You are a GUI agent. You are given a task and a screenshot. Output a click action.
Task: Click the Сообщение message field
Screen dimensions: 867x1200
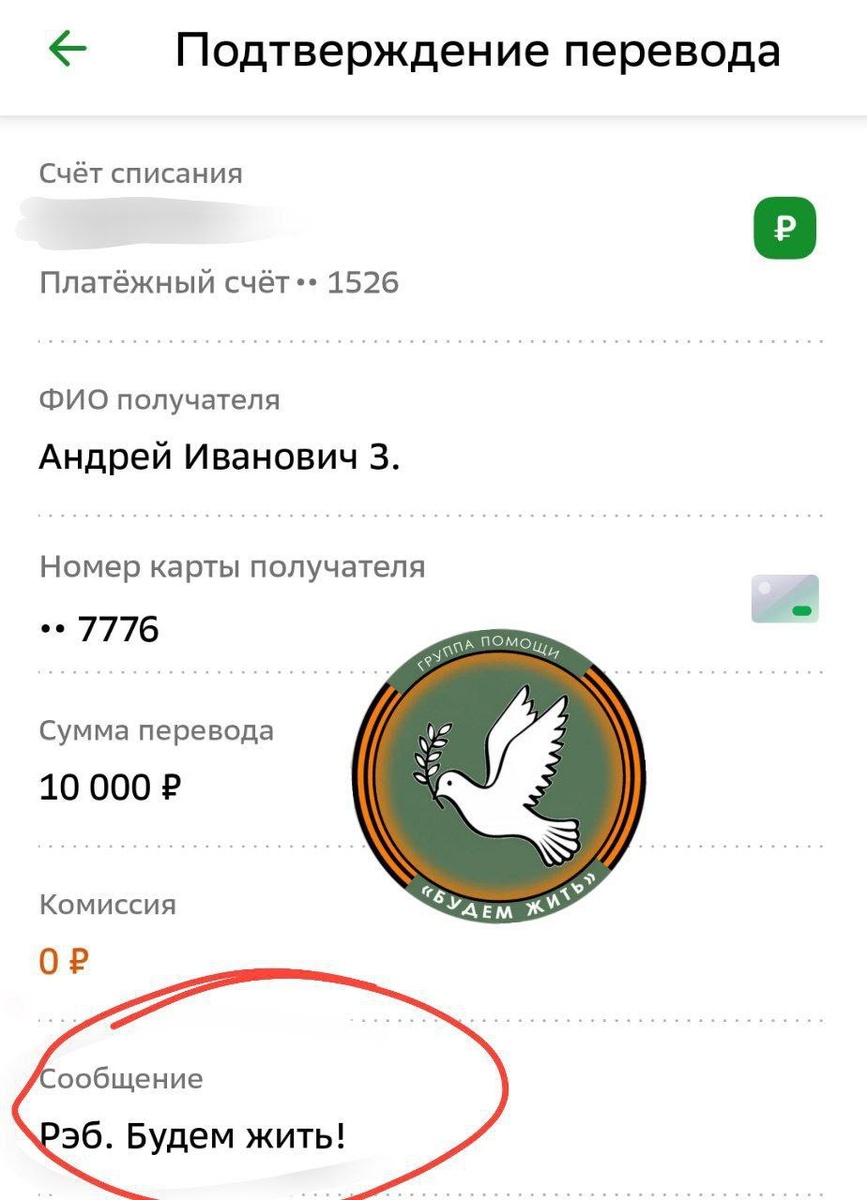[121, 1078]
